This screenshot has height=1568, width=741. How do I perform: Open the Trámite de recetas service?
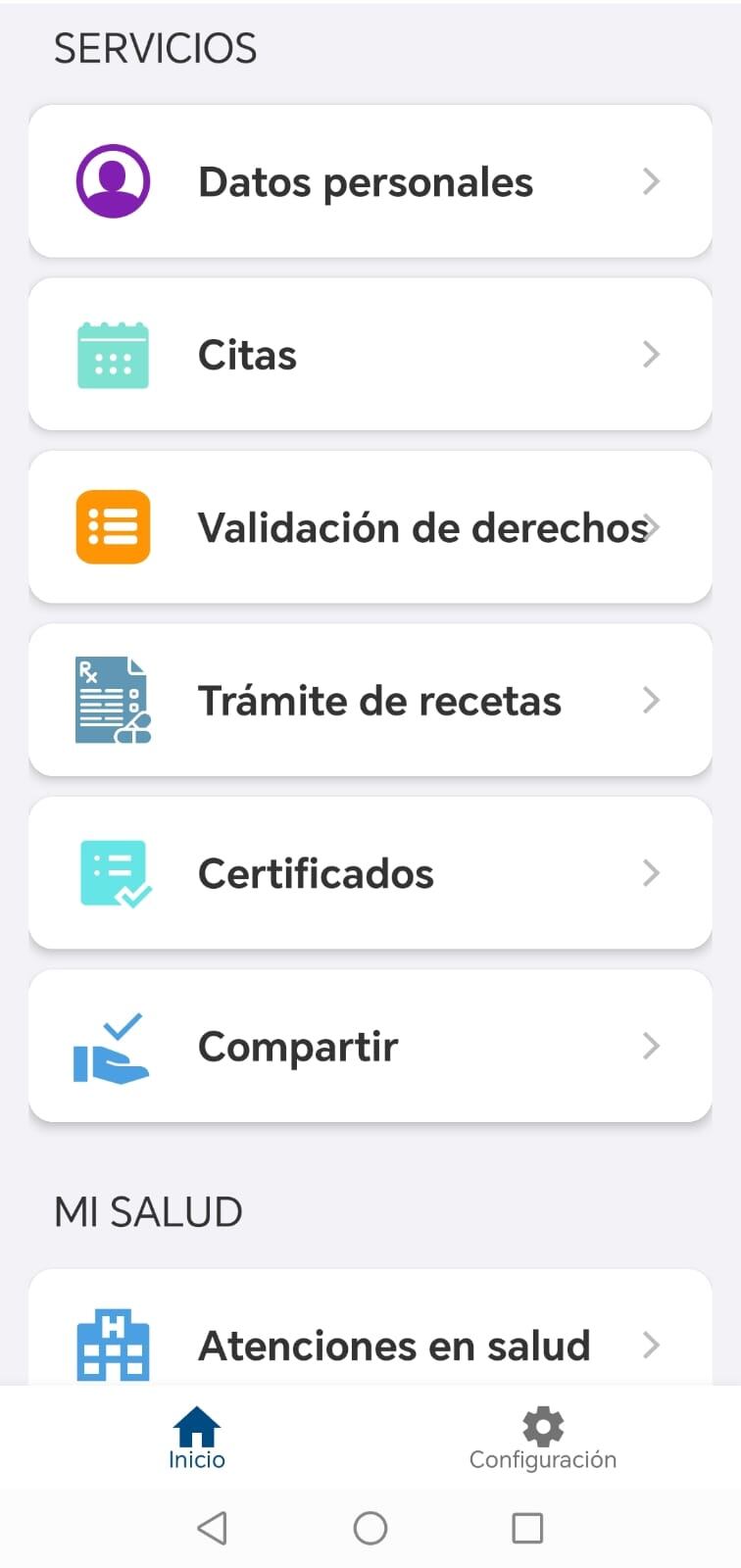pyautogui.click(x=379, y=700)
